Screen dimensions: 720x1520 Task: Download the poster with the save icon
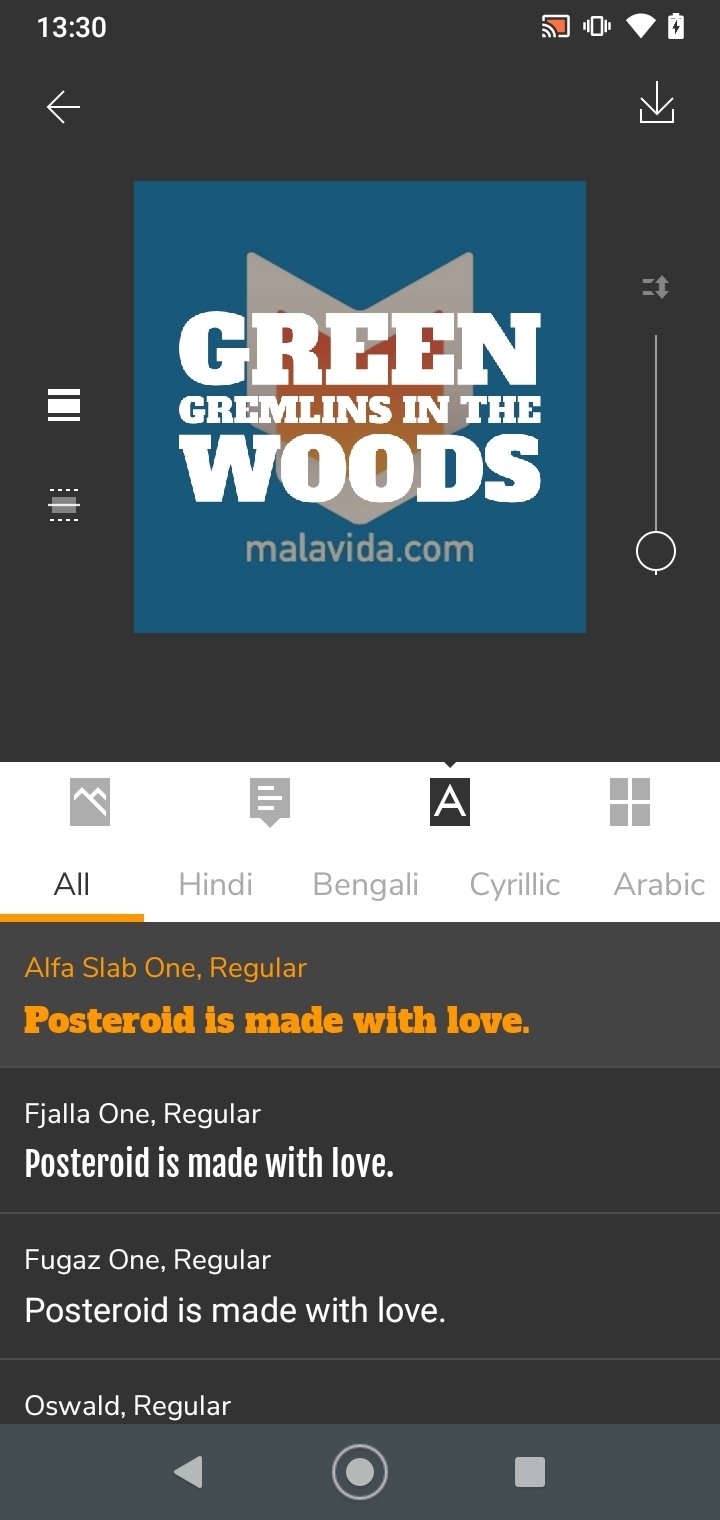pos(657,105)
